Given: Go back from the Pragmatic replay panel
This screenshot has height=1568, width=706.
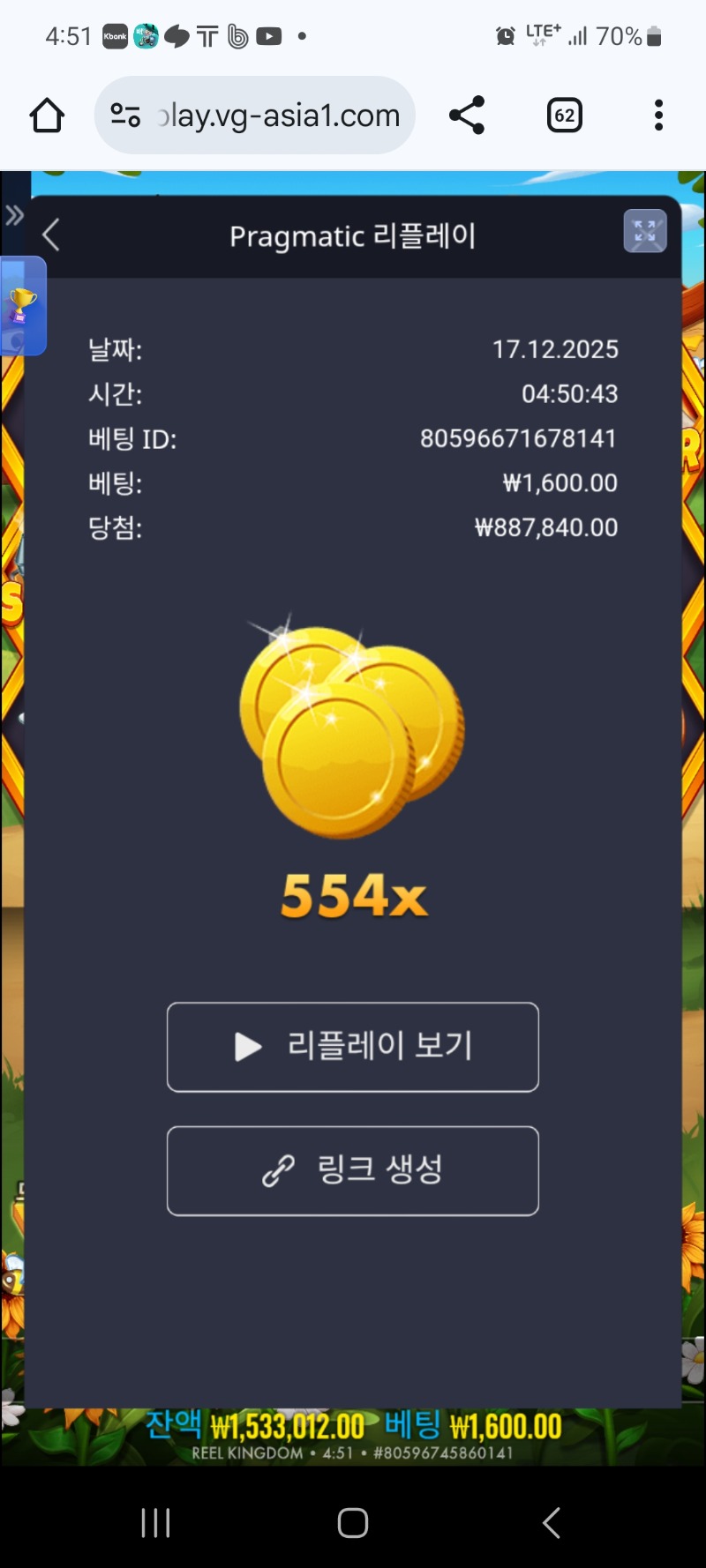Looking at the screenshot, I should coord(51,235).
